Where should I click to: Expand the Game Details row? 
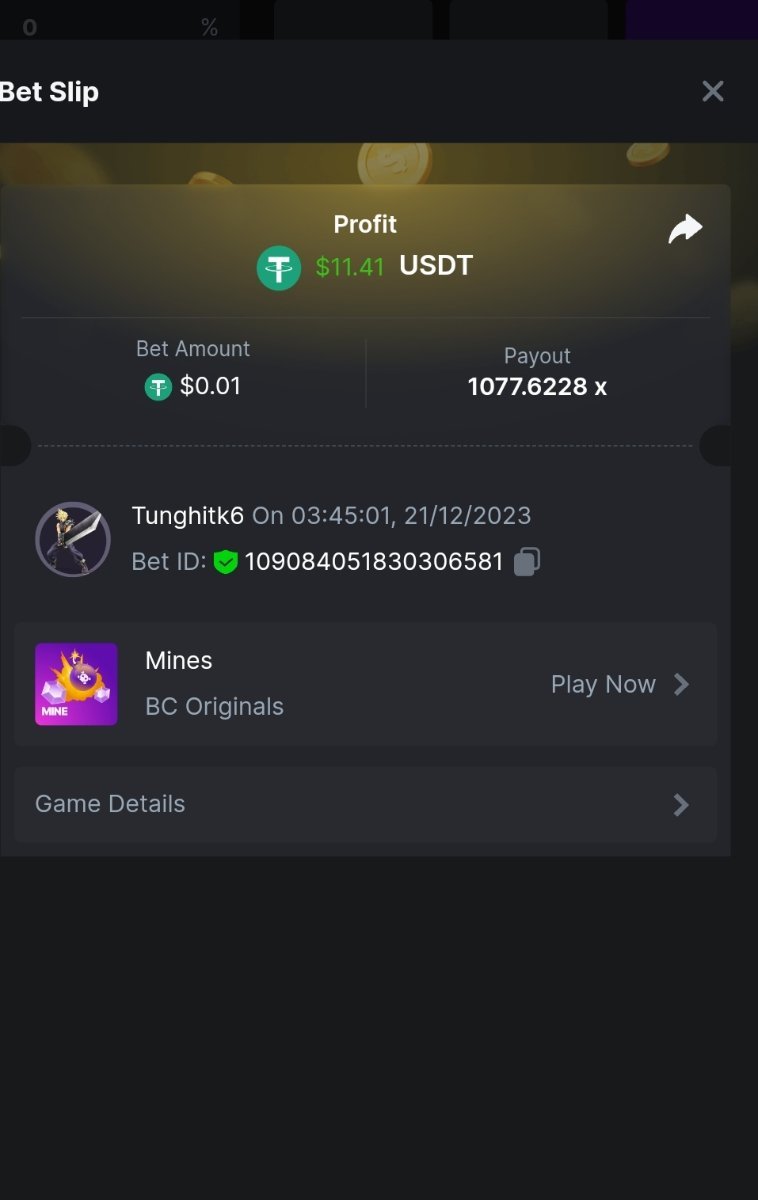pyautogui.click(x=365, y=804)
